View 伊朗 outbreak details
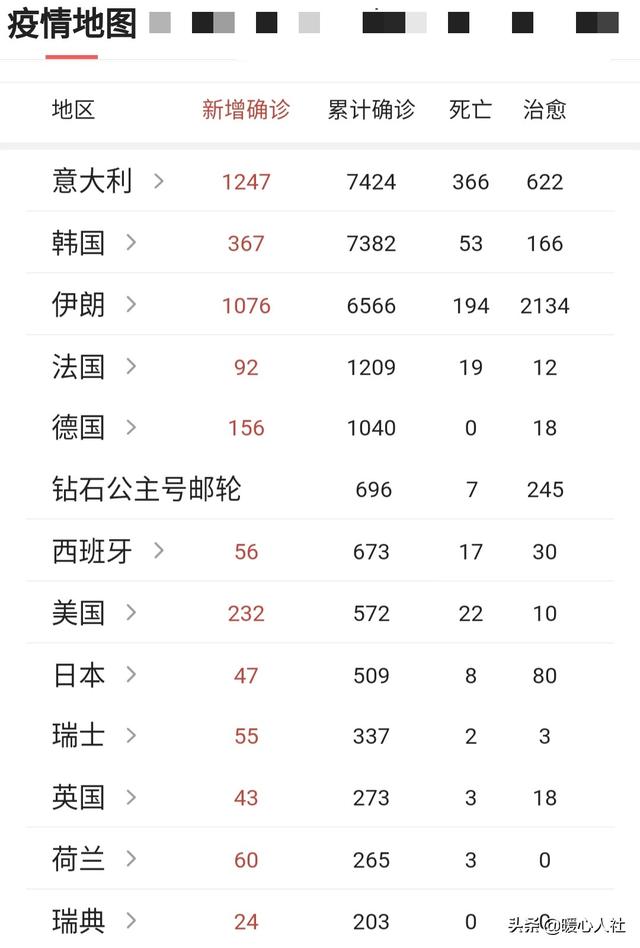The height and width of the screenshot is (948, 640). 94,305
